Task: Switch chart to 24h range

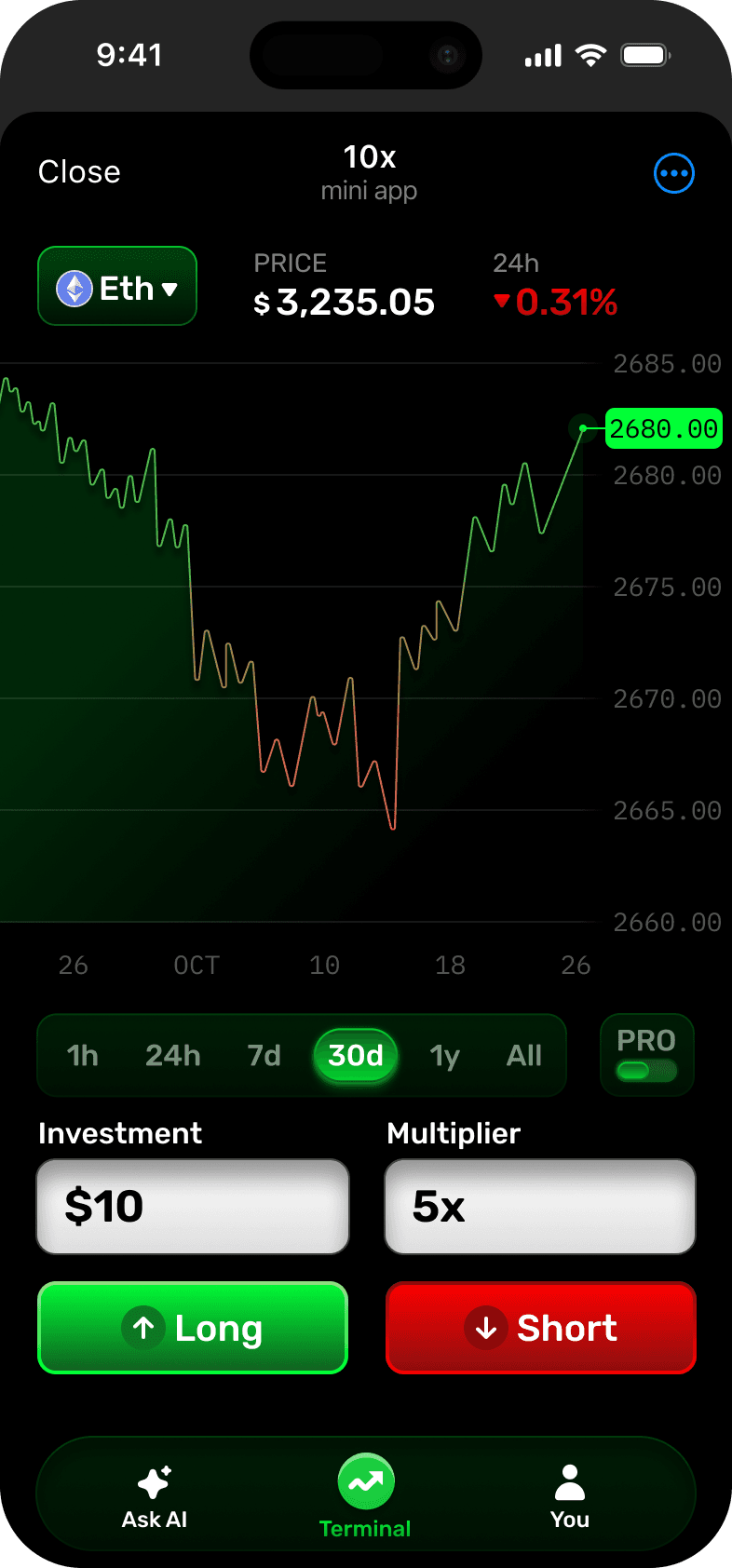Action: pyautogui.click(x=173, y=1055)
